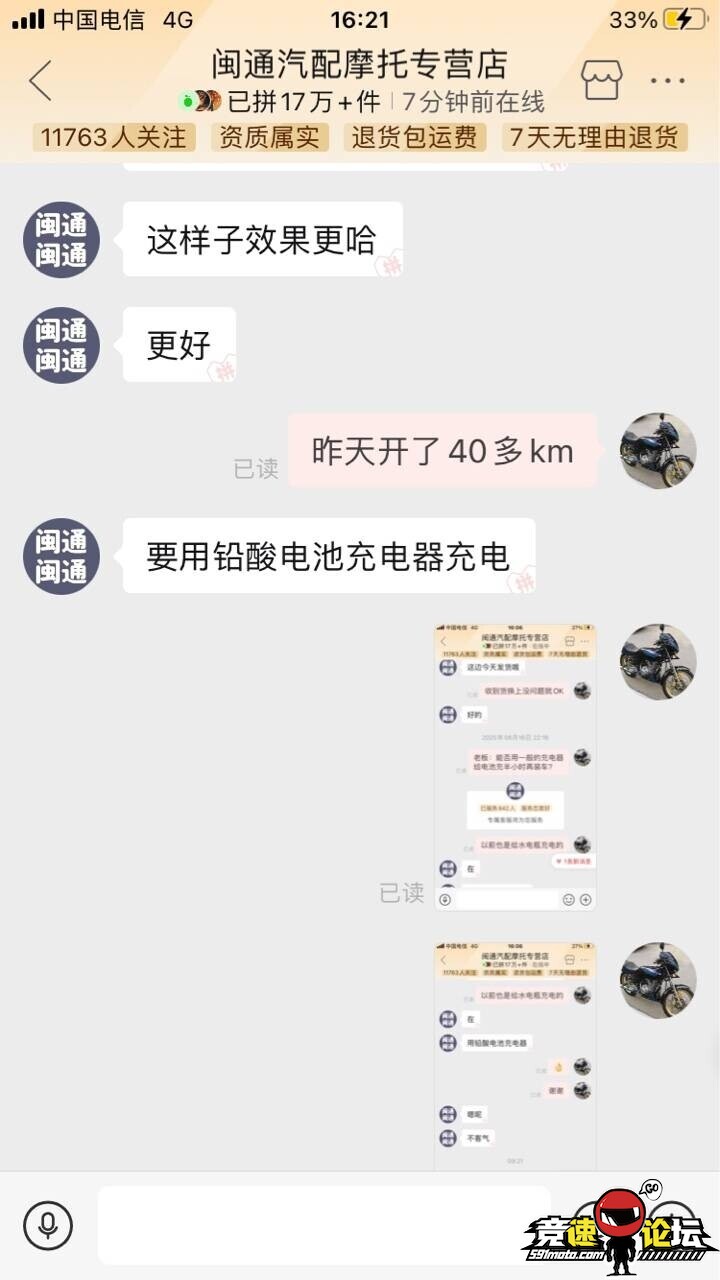Viewport: 720px width, 1280px height.
Task: Tap the back arrow to exit chat
Action: 38,78
